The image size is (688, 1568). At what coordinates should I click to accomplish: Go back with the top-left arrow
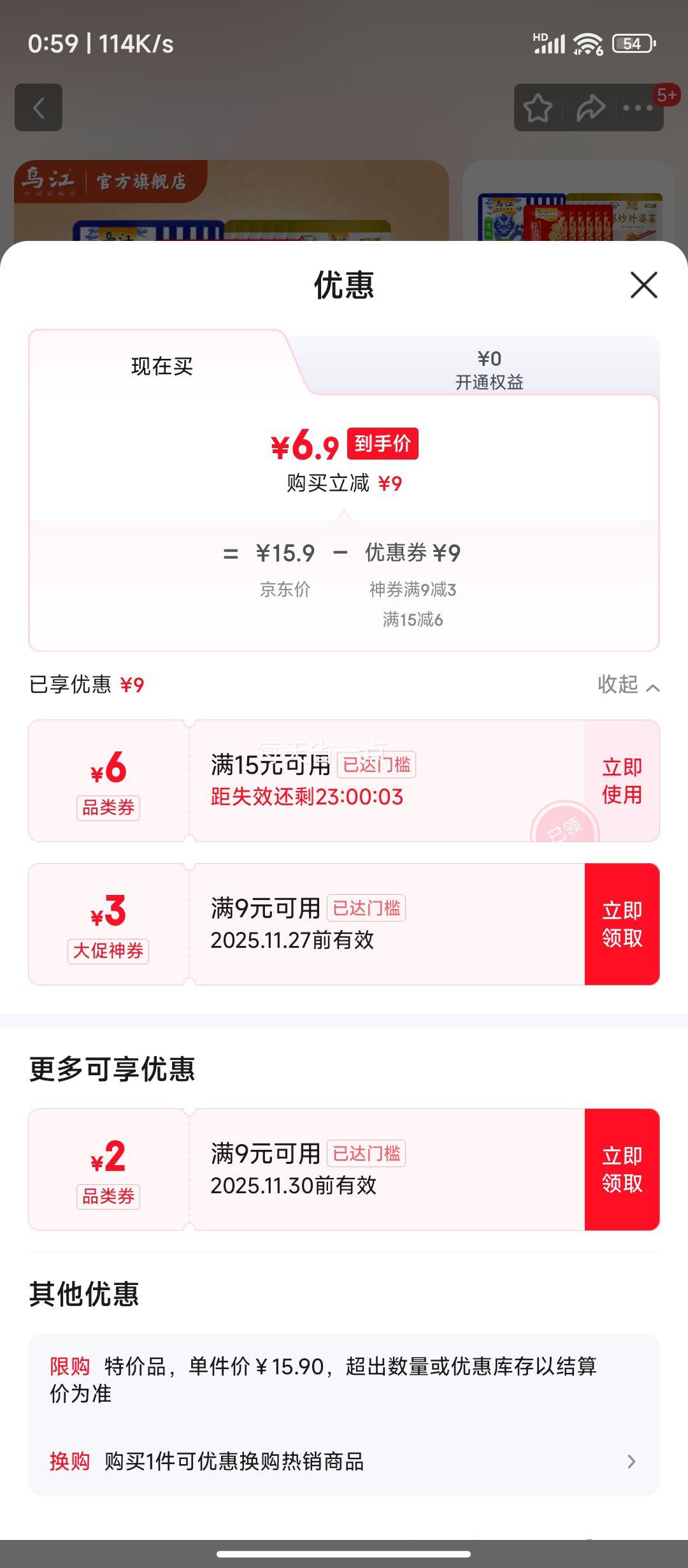click(x=39, y=108)
